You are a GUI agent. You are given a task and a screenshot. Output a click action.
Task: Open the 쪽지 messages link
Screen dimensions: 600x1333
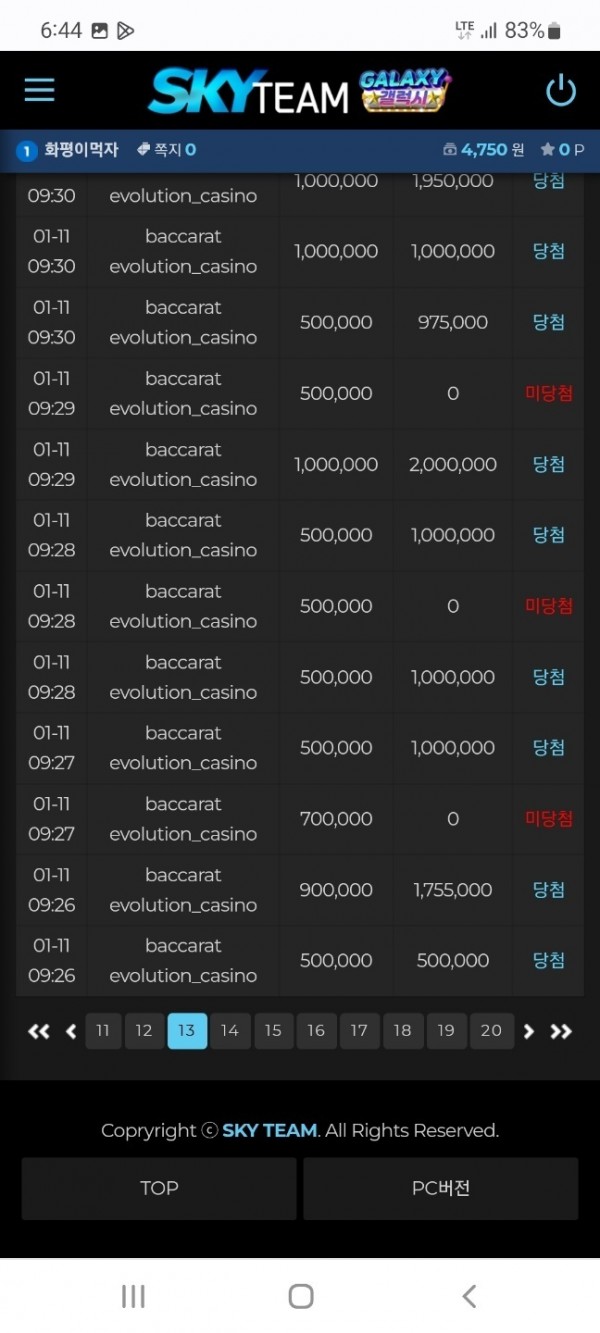tap(166, 150)
